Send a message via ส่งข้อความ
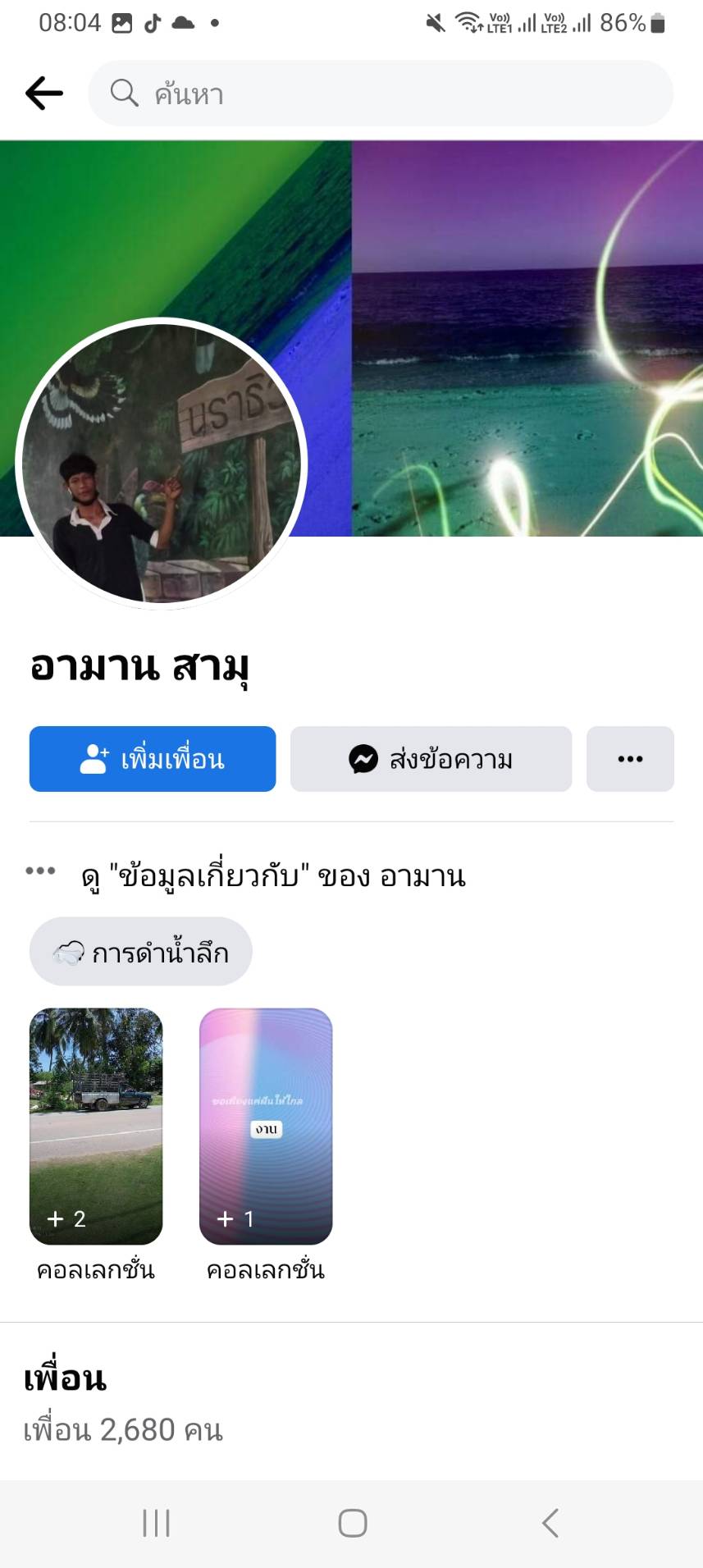703x1568 pixels. click(431, 759)
